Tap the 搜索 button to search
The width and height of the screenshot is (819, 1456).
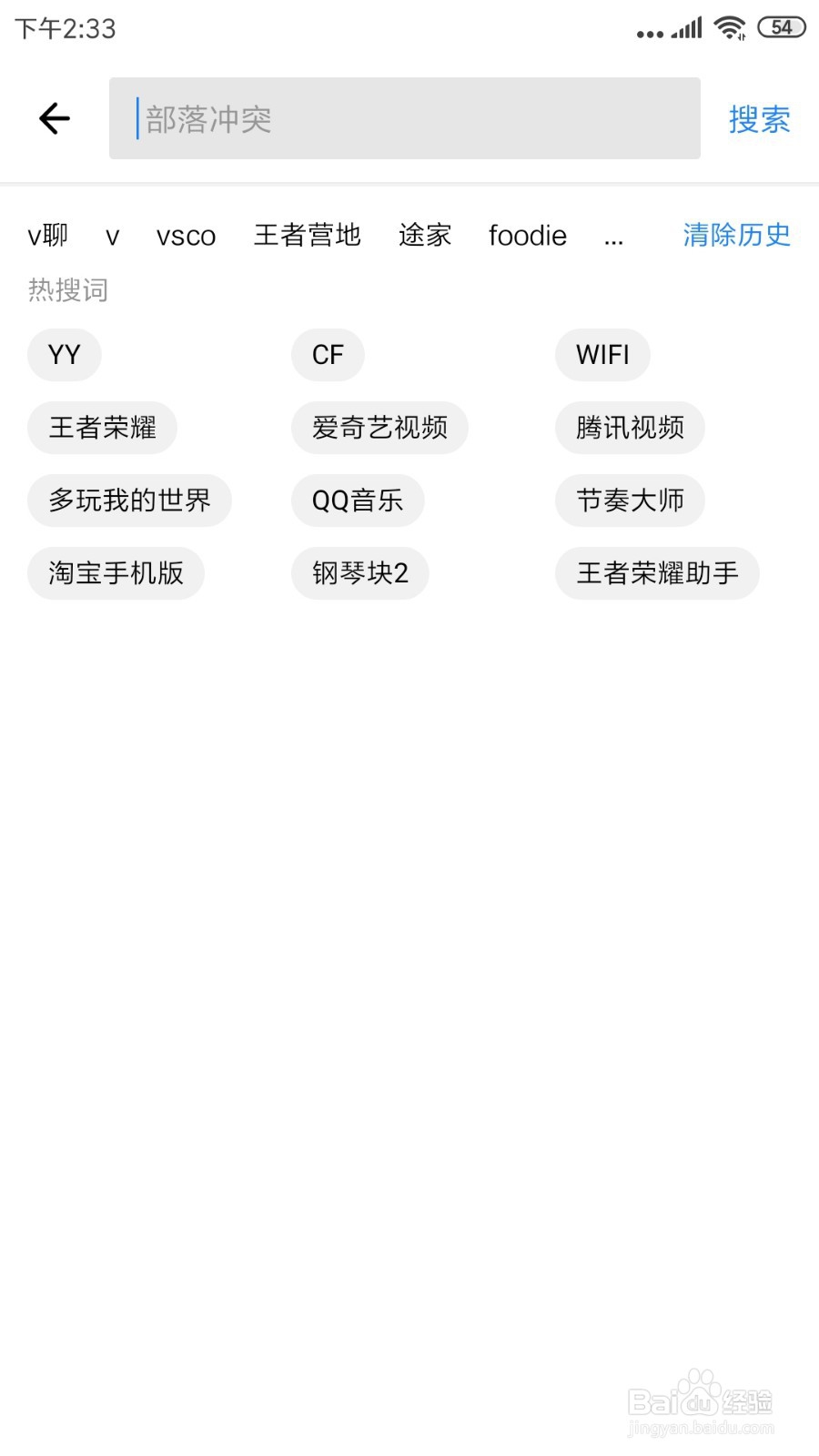coord(760,118)
